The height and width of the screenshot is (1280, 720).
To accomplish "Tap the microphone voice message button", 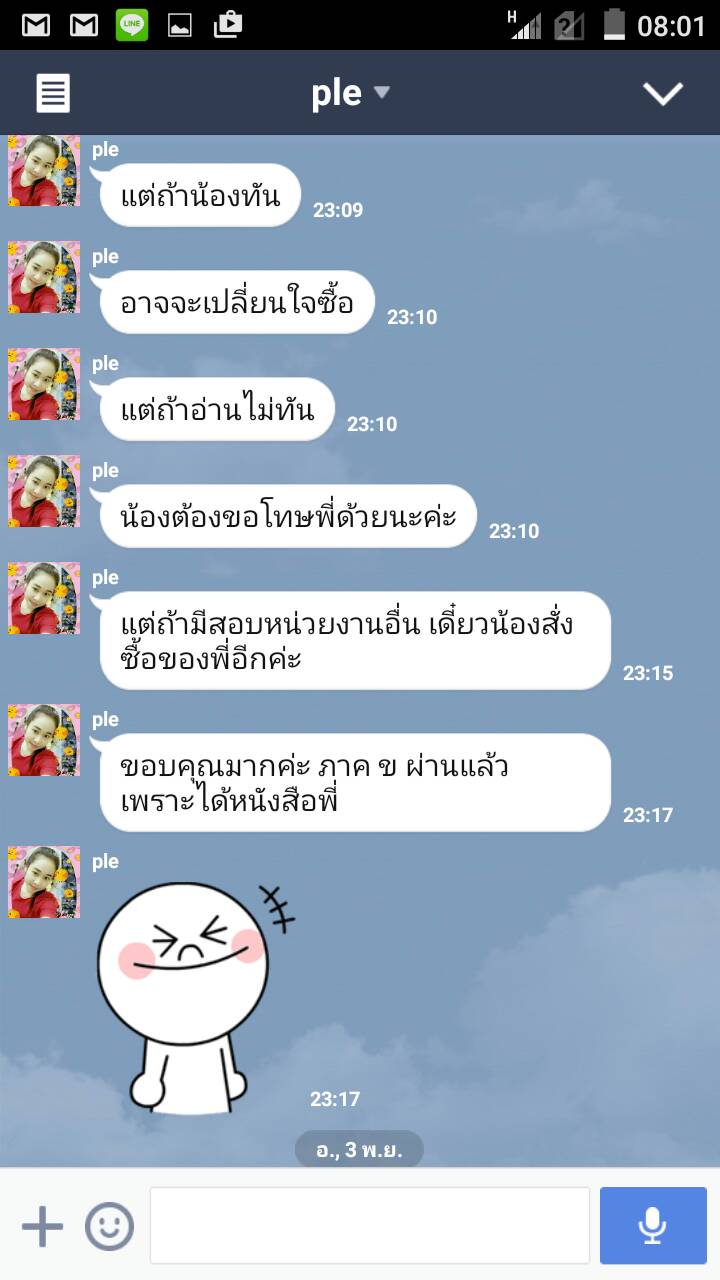I will [653, 1226].
